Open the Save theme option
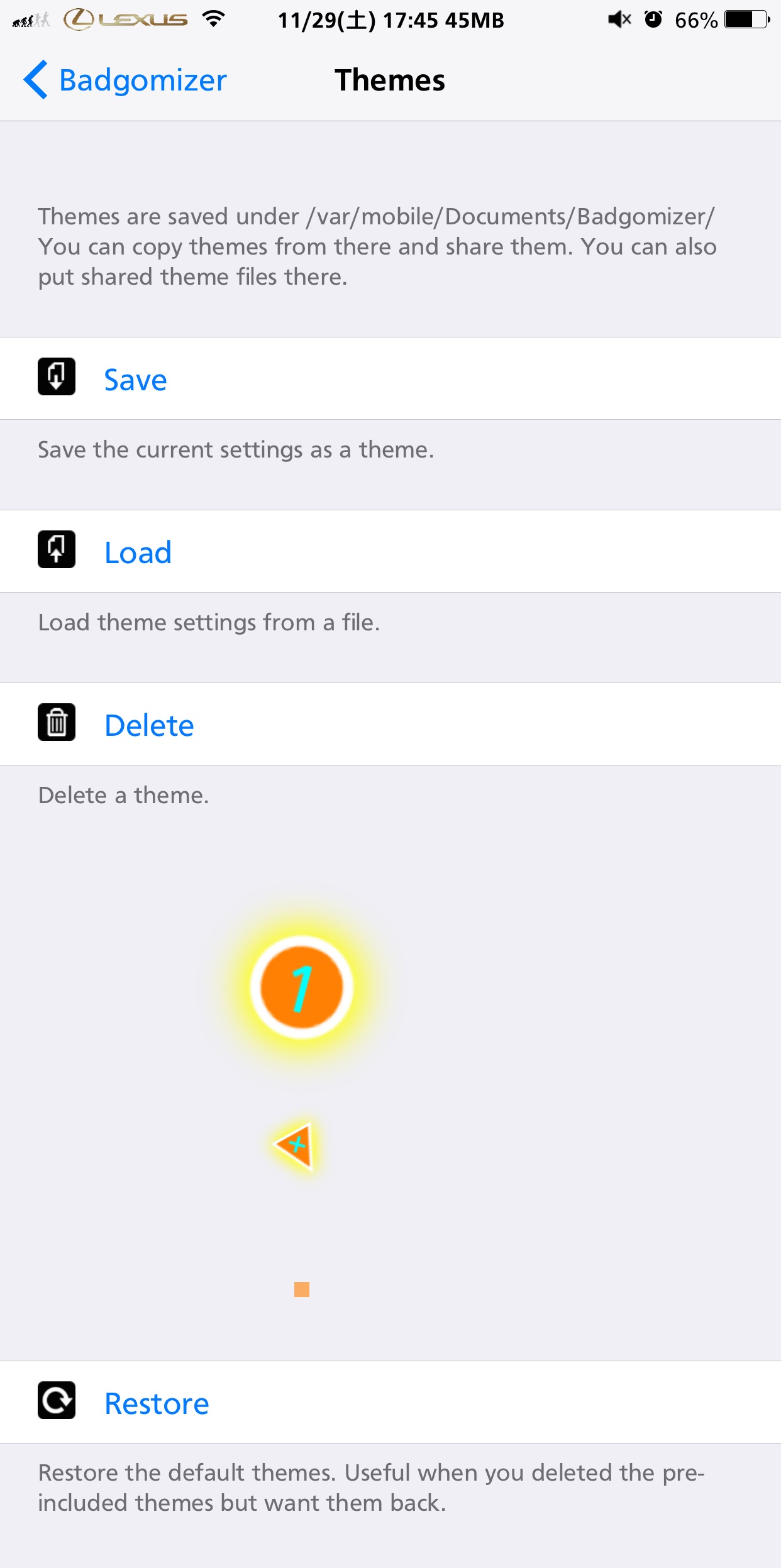 tap(135, 380)
